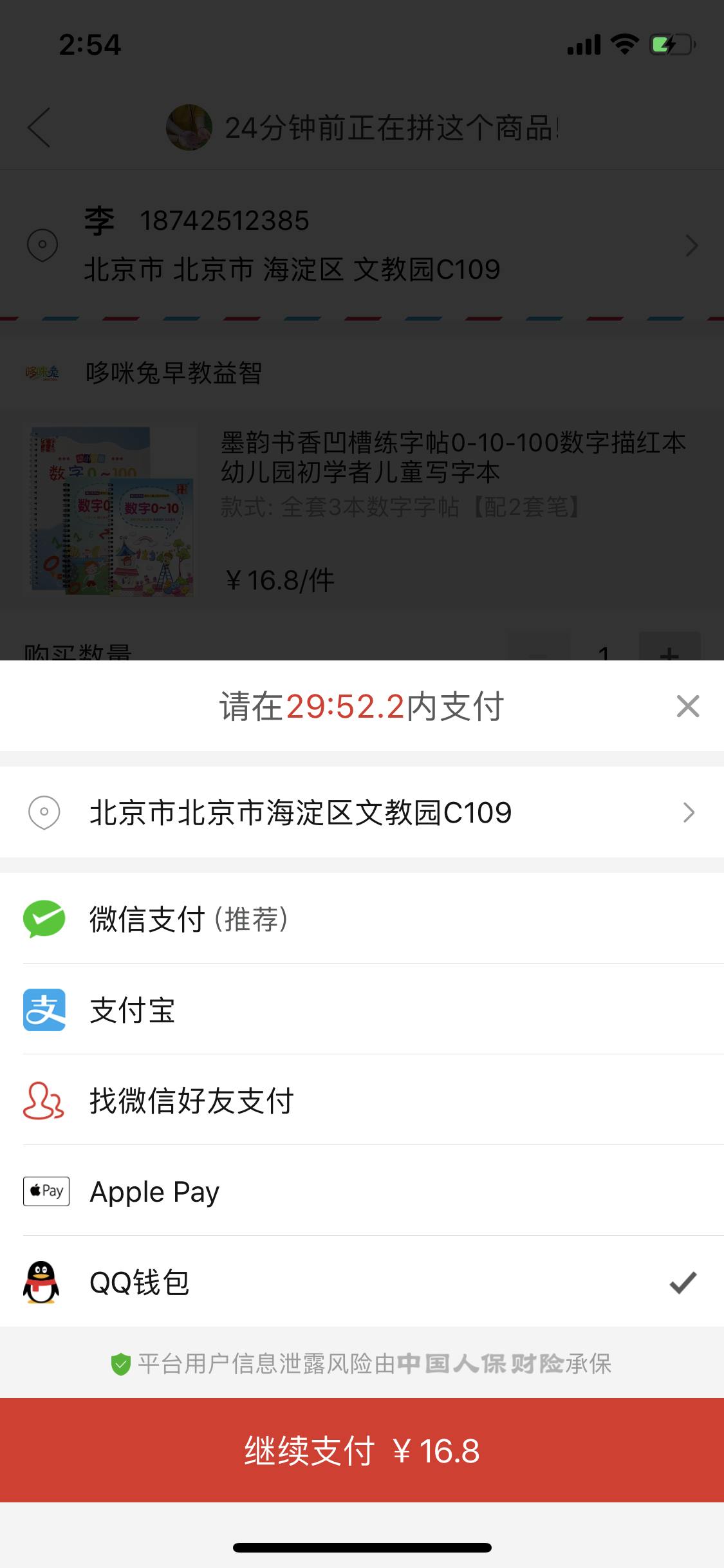Click the checkmark next to QQ钱包
Screen dimensions: 724x1568
point(682,1283)
